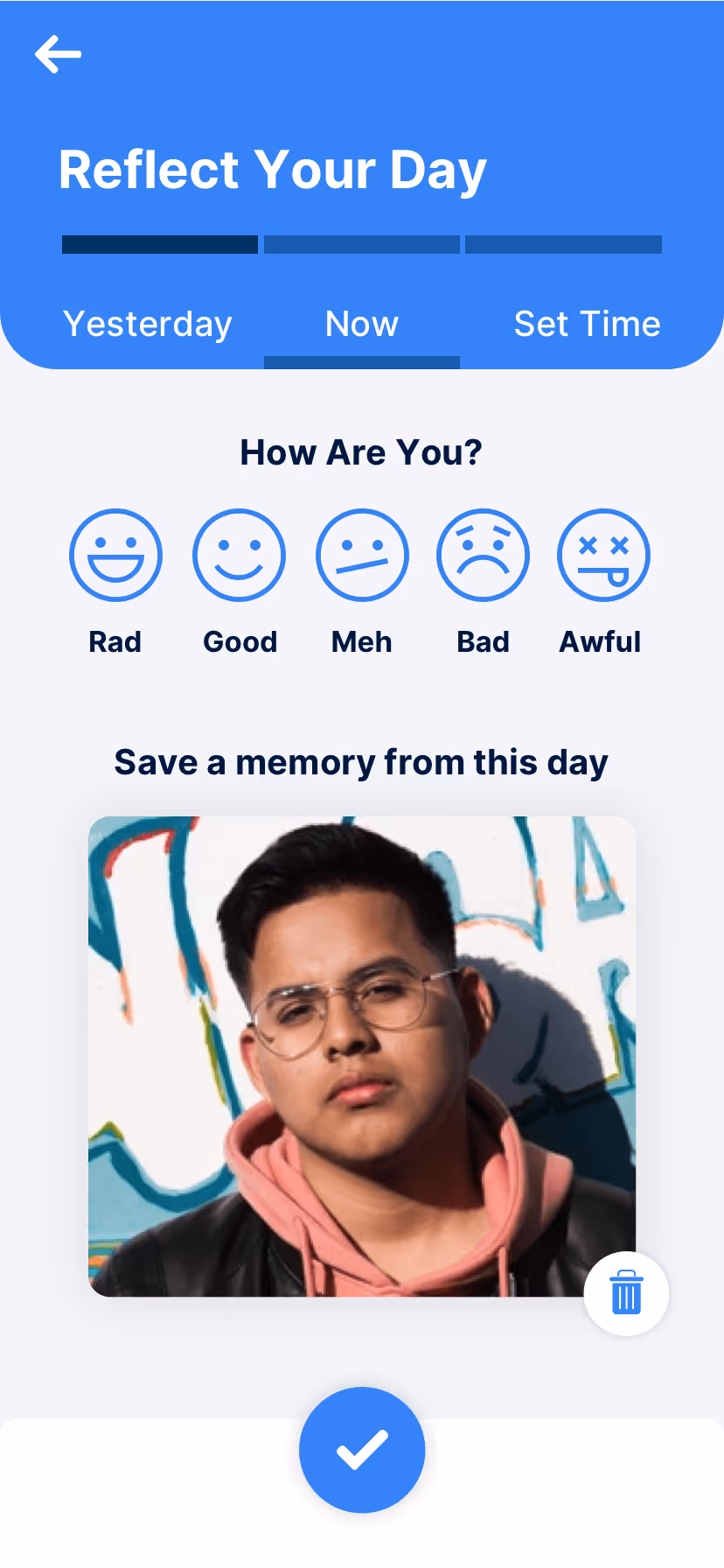Viewport: 724px width, 1568px height.
Task: Mark mood as Bad
Action: tap(483, 555)
